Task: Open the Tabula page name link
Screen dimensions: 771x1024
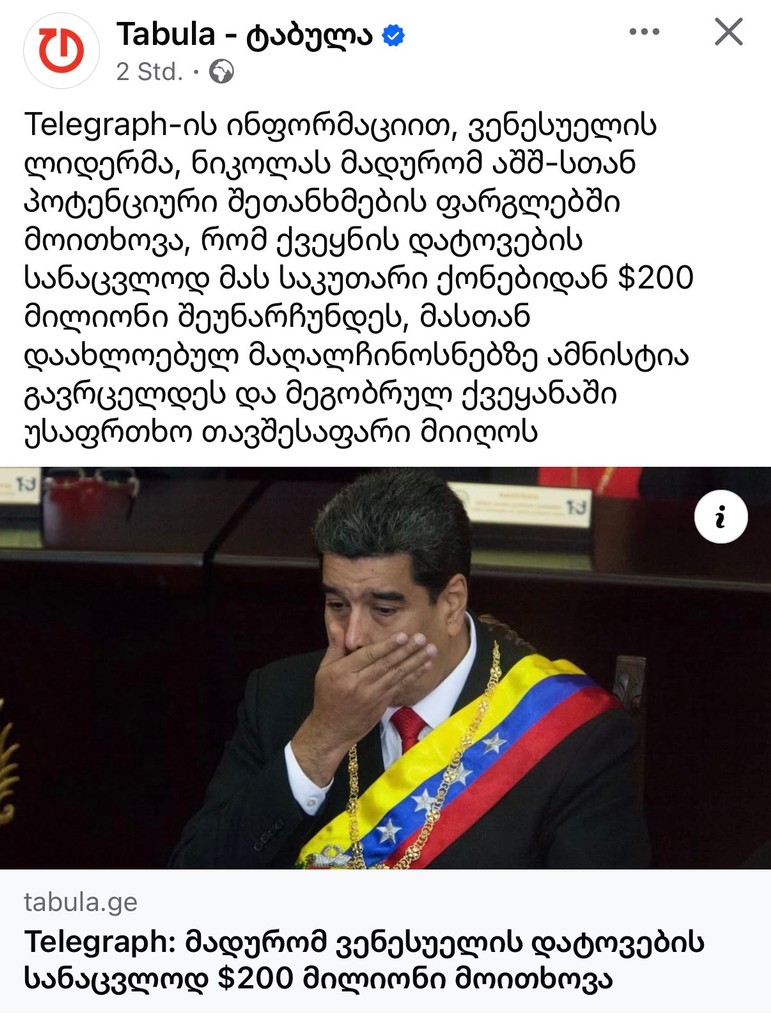Action: [x=244, y=35]
